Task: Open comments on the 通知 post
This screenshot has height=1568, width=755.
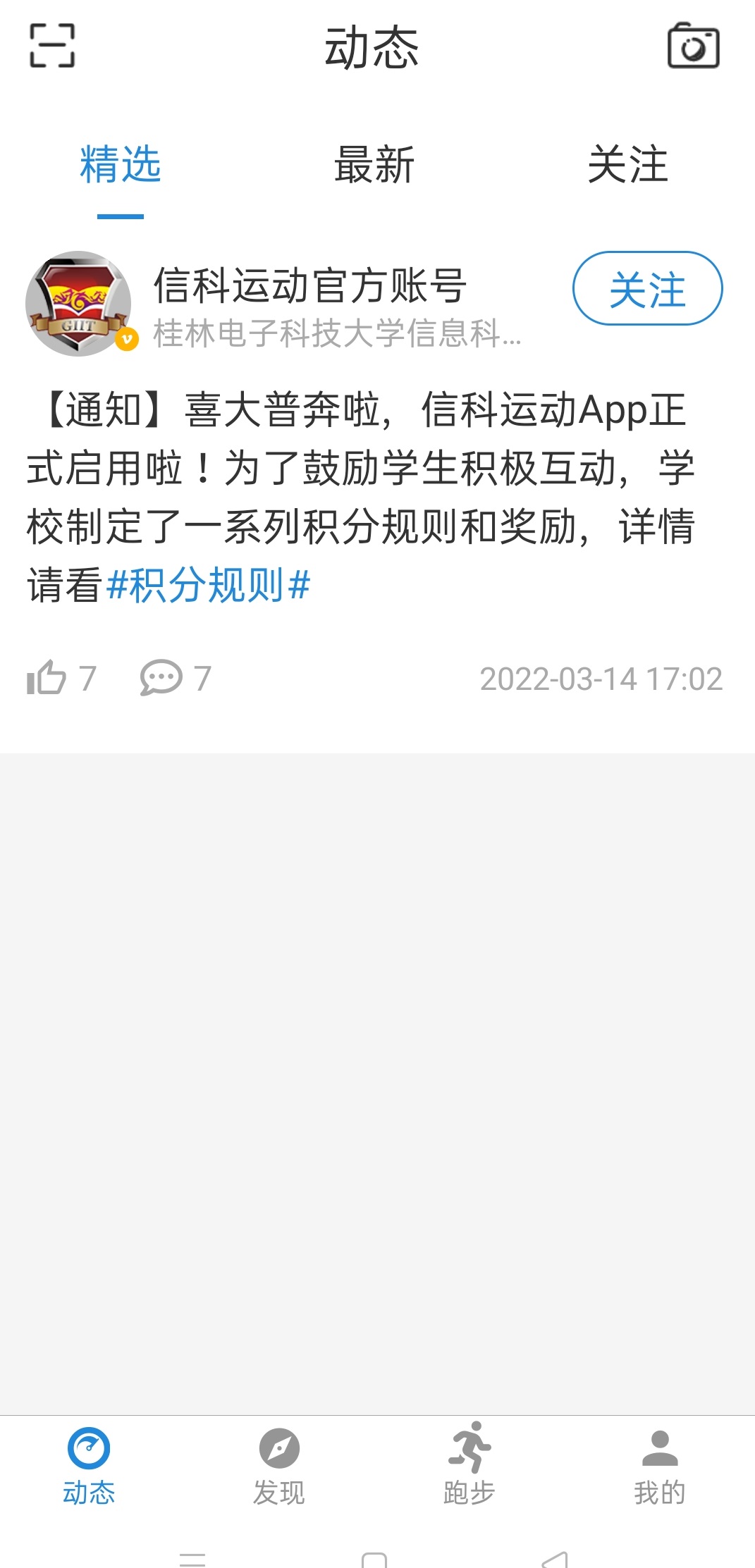Action: click(161, 678)
